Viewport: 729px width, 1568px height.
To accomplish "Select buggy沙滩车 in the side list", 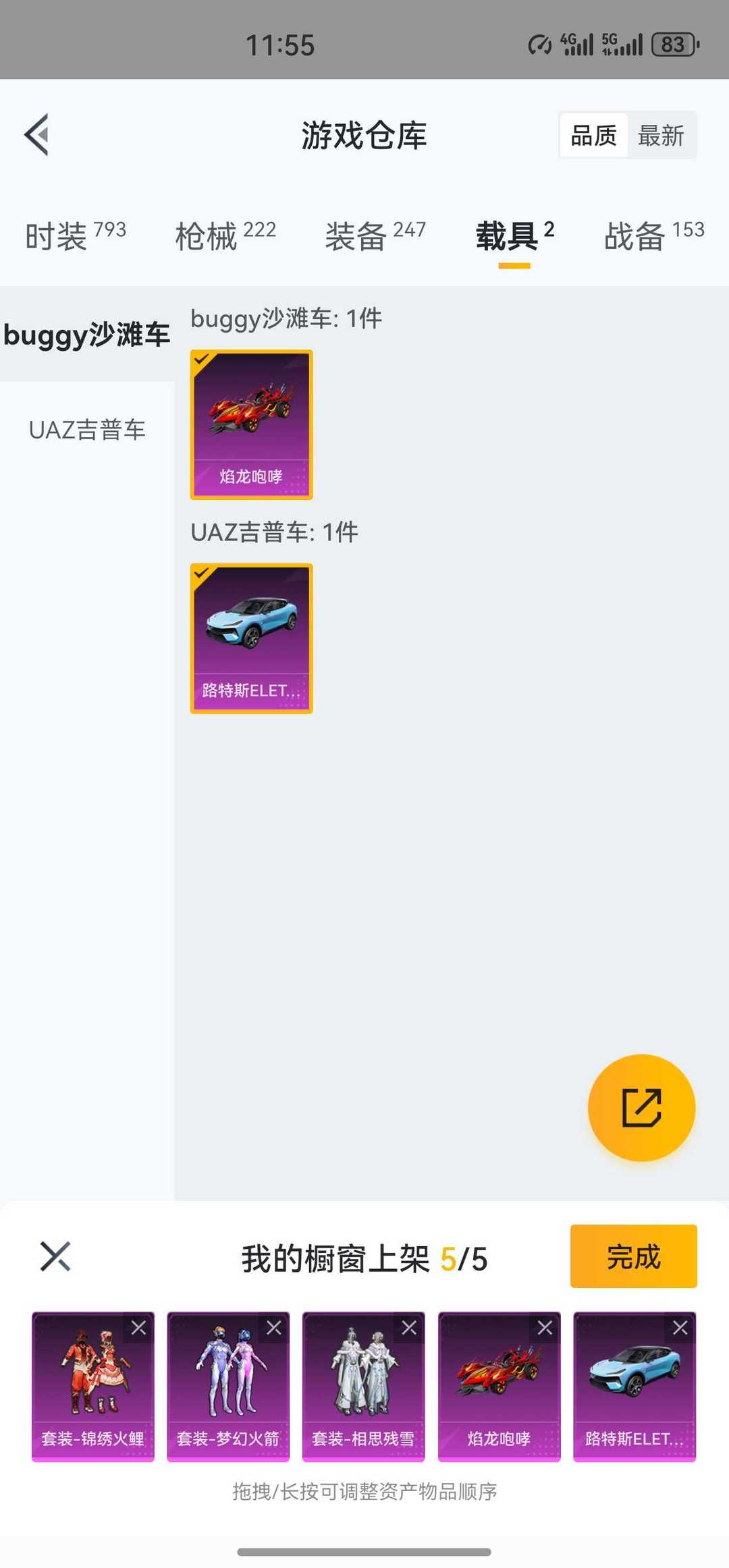I will pyautogui.click(x=87, y=335).
